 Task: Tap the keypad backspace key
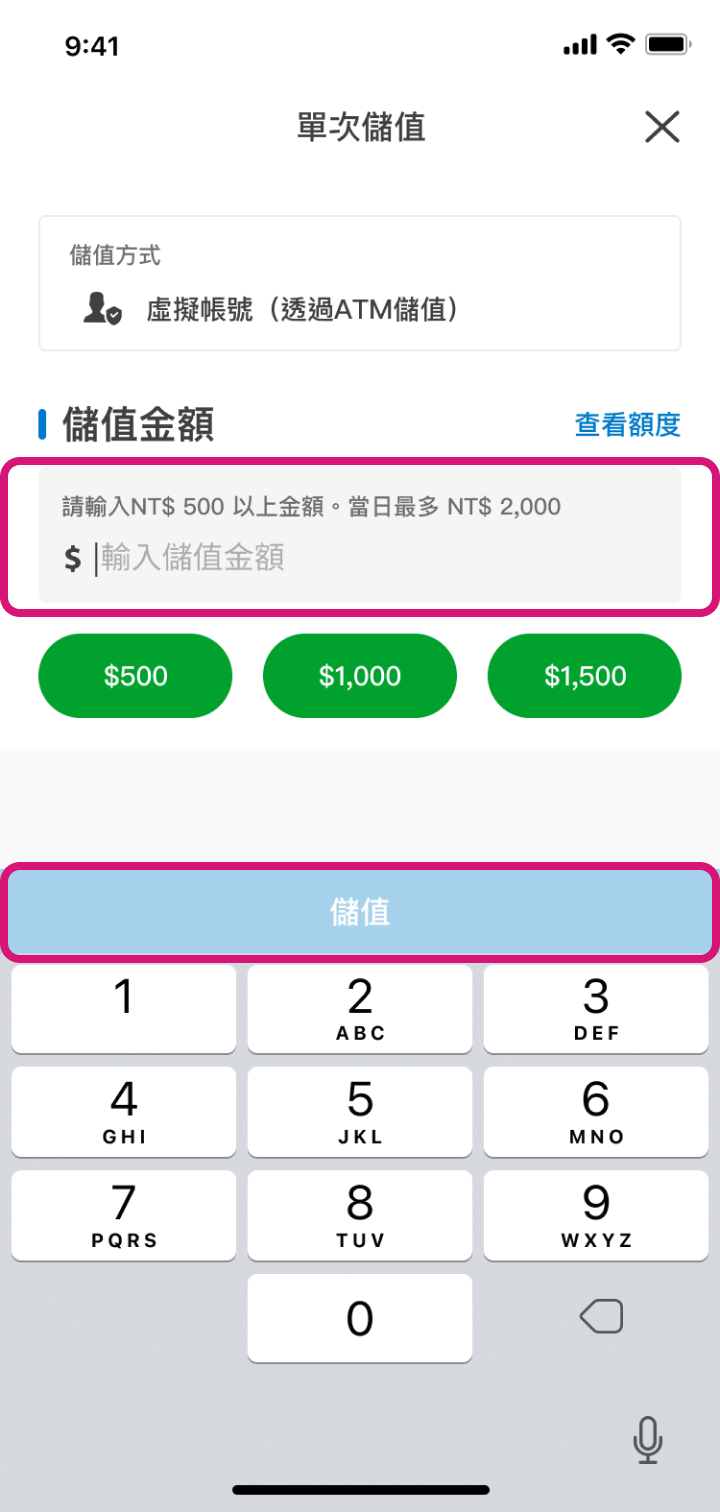[600, 1317]
